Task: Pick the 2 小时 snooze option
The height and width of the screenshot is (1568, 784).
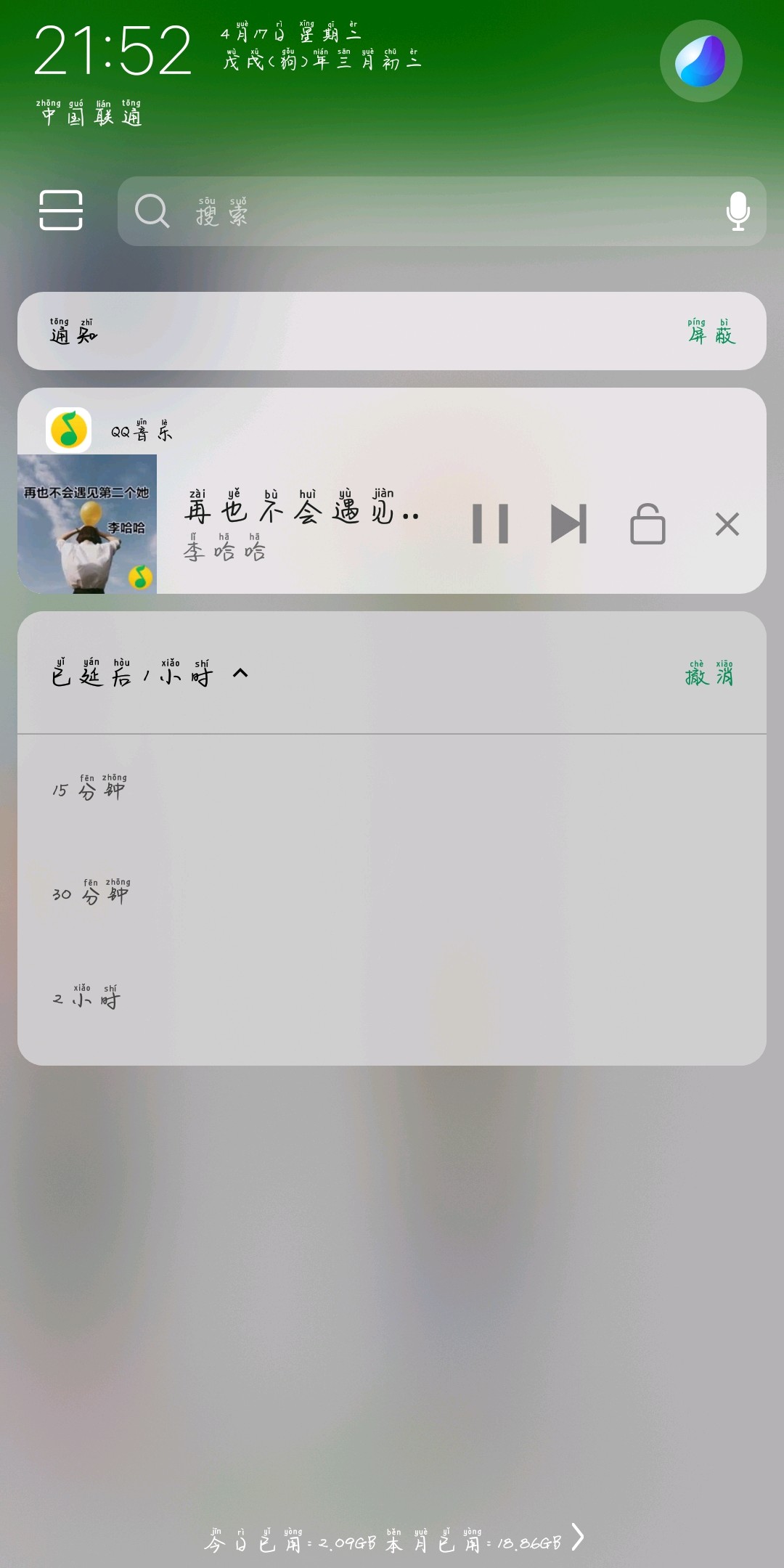Action: (86, 998)
